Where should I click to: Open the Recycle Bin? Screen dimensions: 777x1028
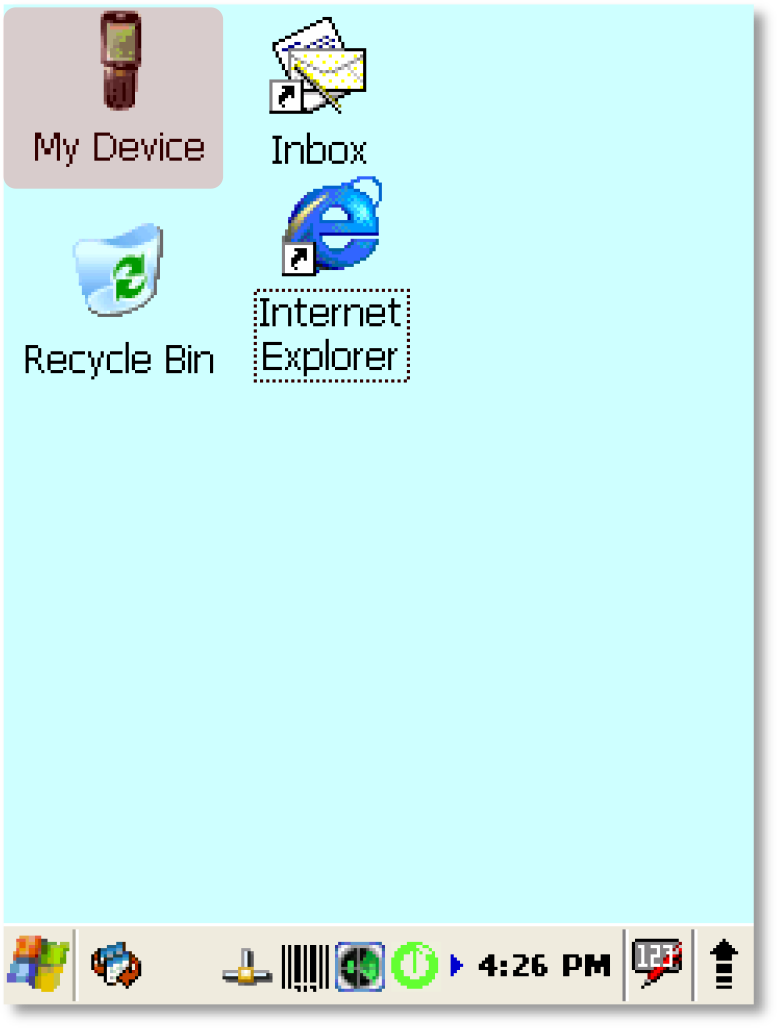tap(118, 300)
